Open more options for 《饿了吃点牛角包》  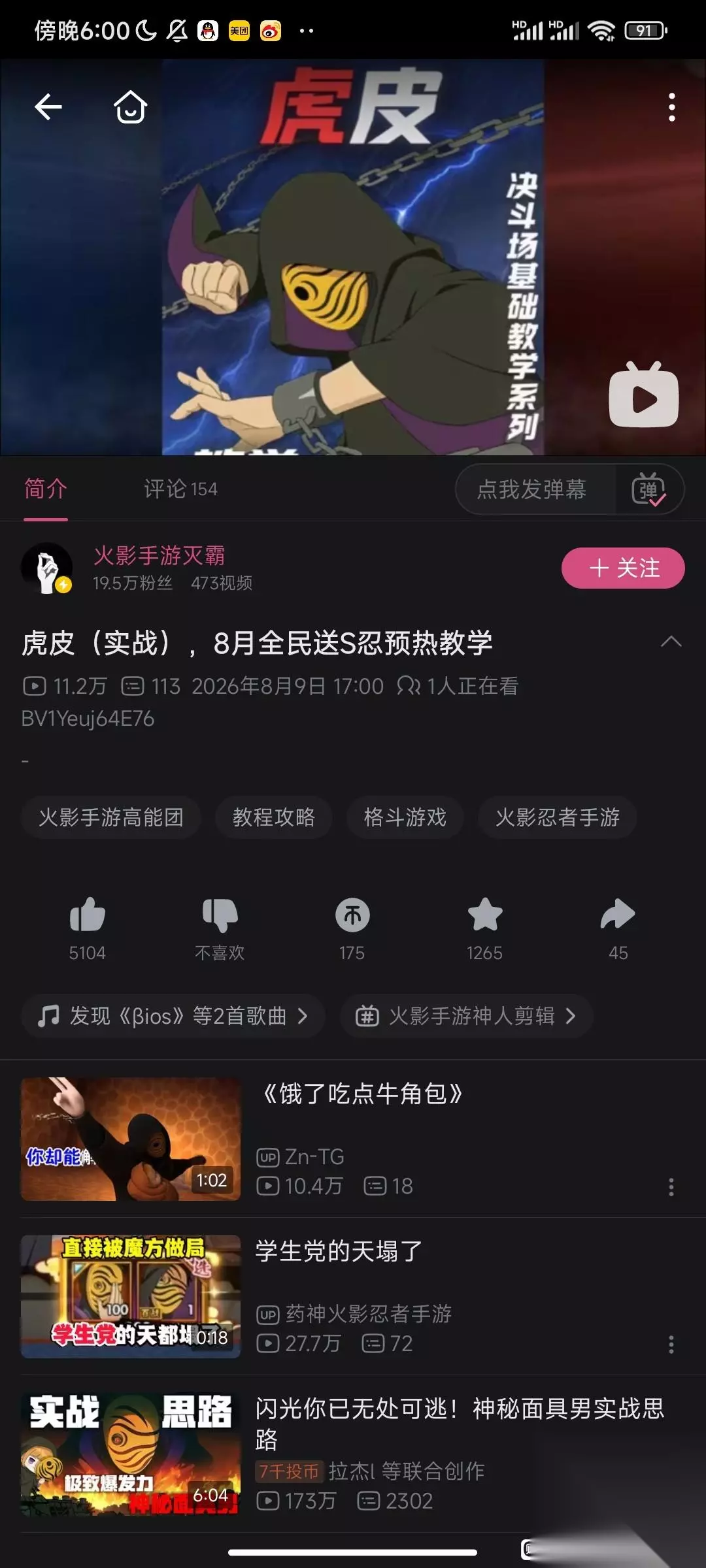(x=671, y=1186)
